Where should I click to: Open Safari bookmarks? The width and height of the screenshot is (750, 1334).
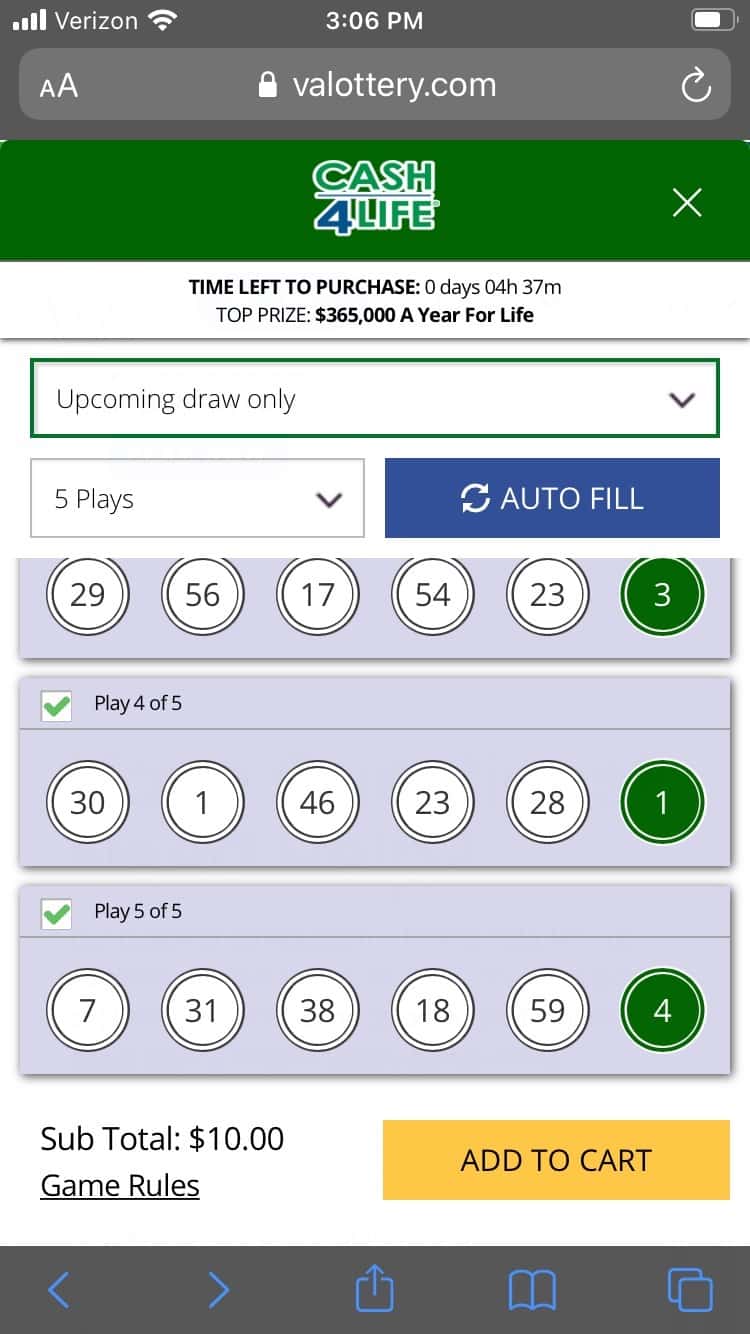(x=532, y=1290)
